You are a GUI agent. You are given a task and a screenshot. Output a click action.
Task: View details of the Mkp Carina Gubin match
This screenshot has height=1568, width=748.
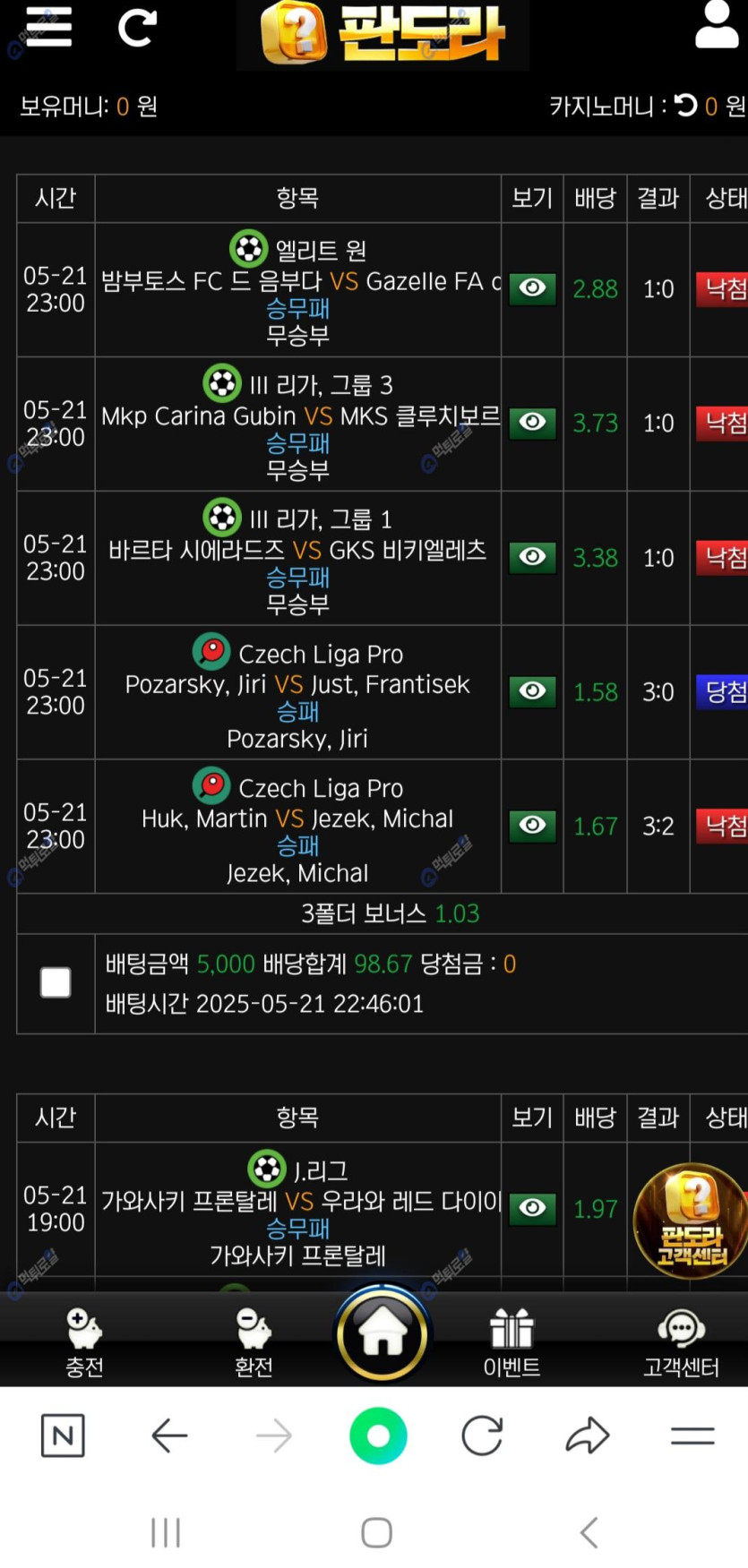(x=532, y=423)
